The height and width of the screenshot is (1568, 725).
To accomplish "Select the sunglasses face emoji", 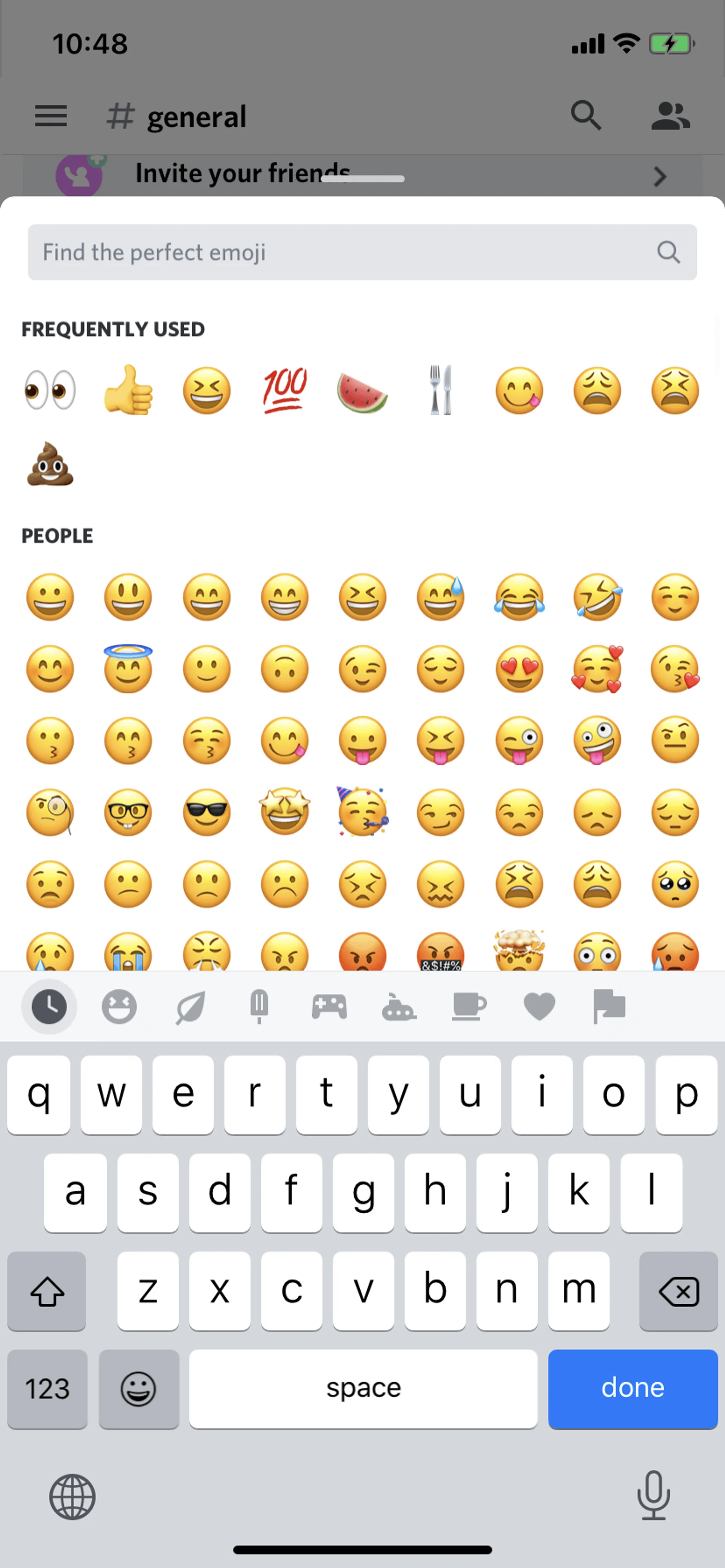I will [207, 812].
